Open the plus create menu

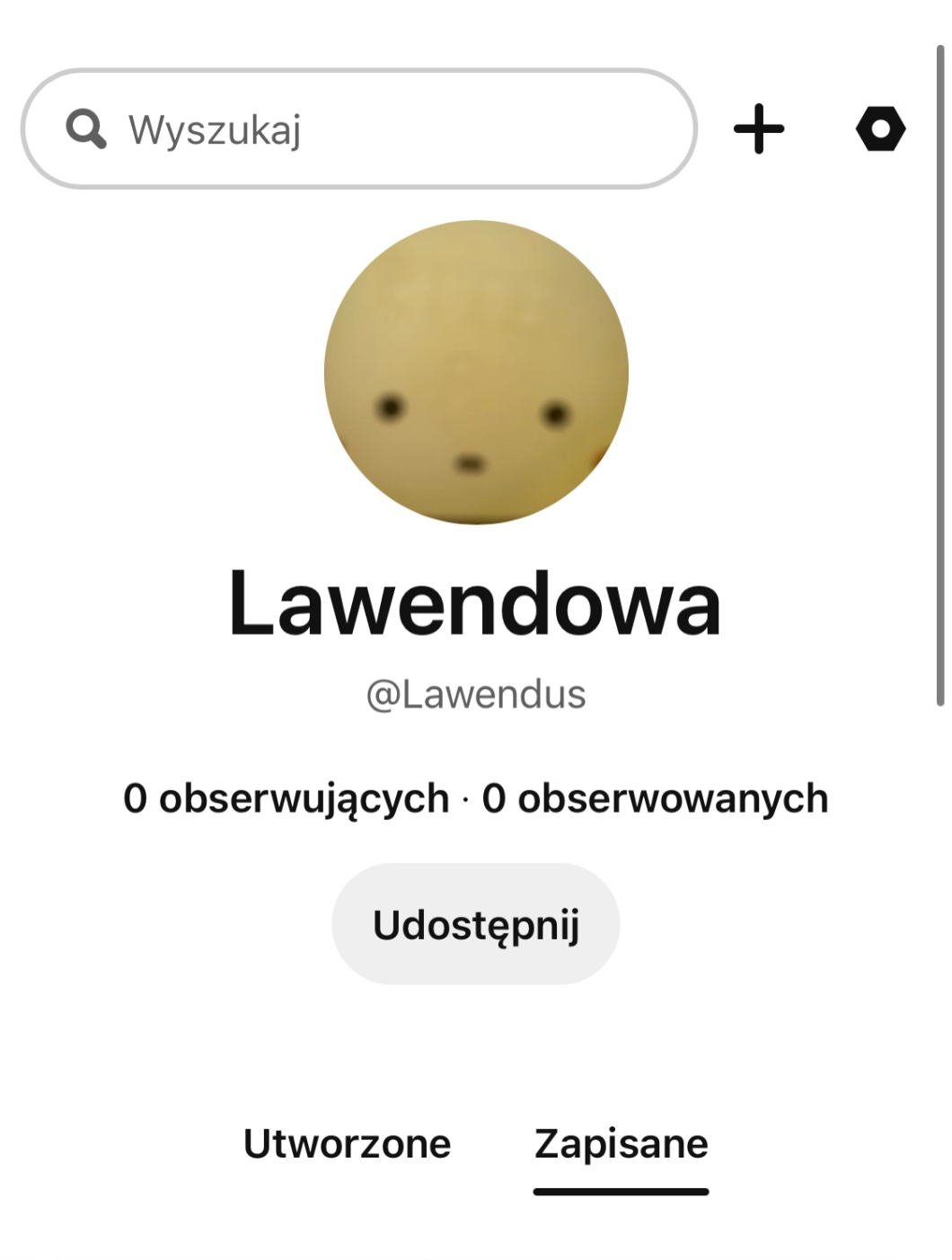[x=759, y=129]
